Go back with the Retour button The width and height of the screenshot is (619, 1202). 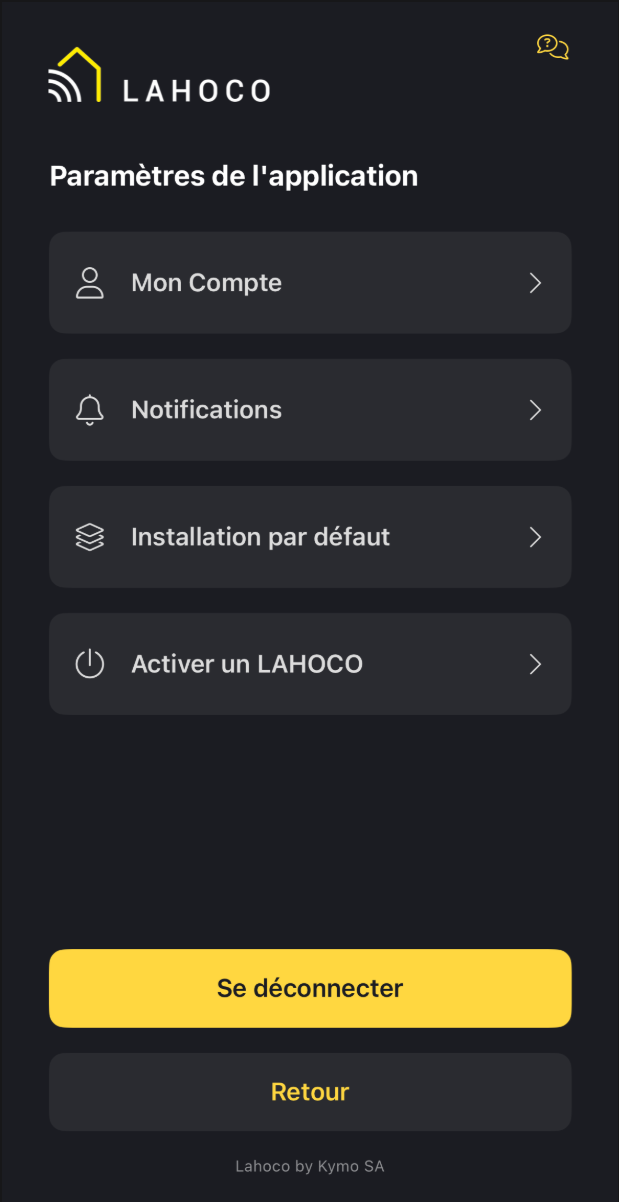(310, 1091)
